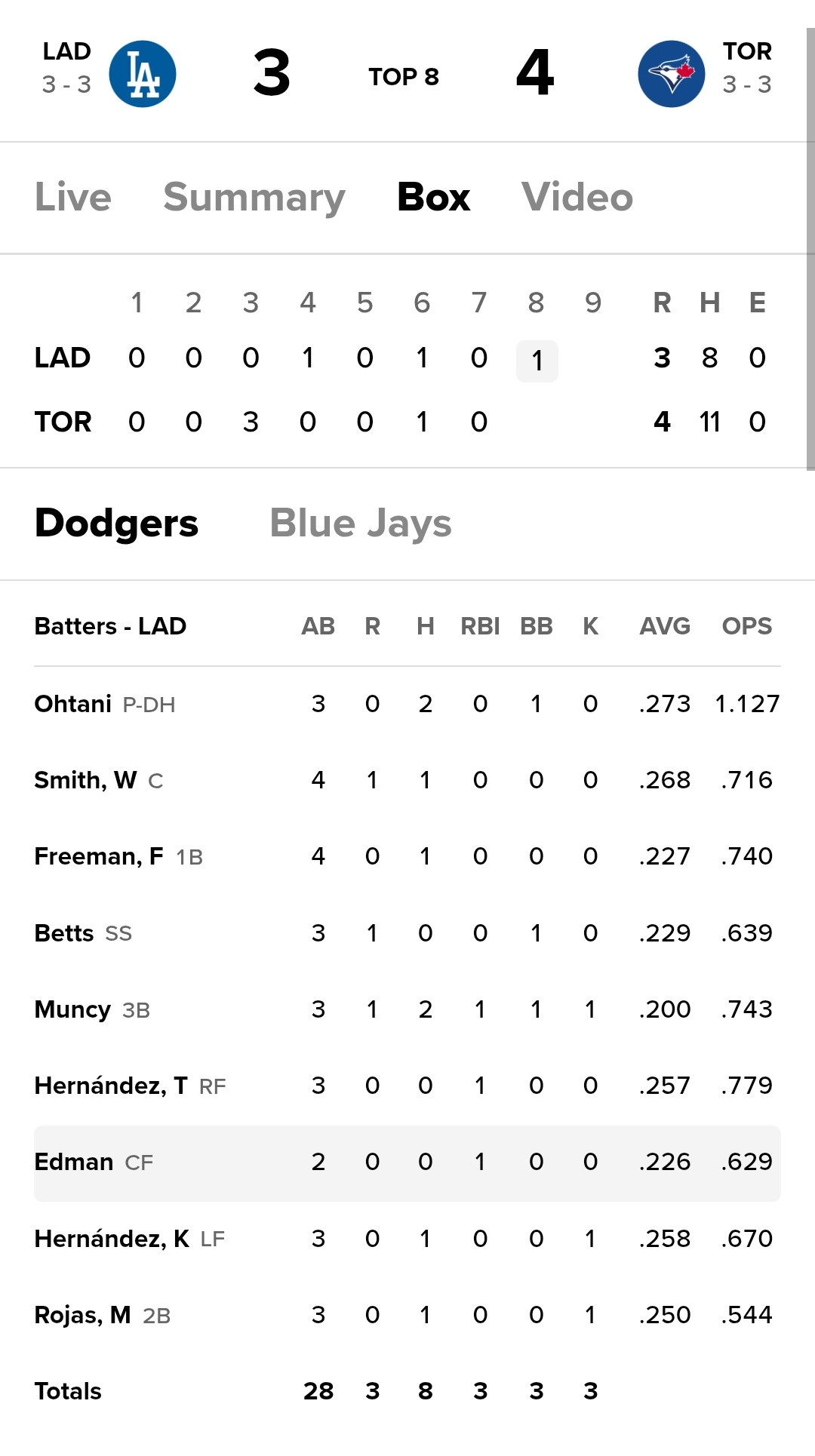Show Blue Jays batting stats
The height and width of the screenshot is (1456, 815).
click(x=361, y=524)
